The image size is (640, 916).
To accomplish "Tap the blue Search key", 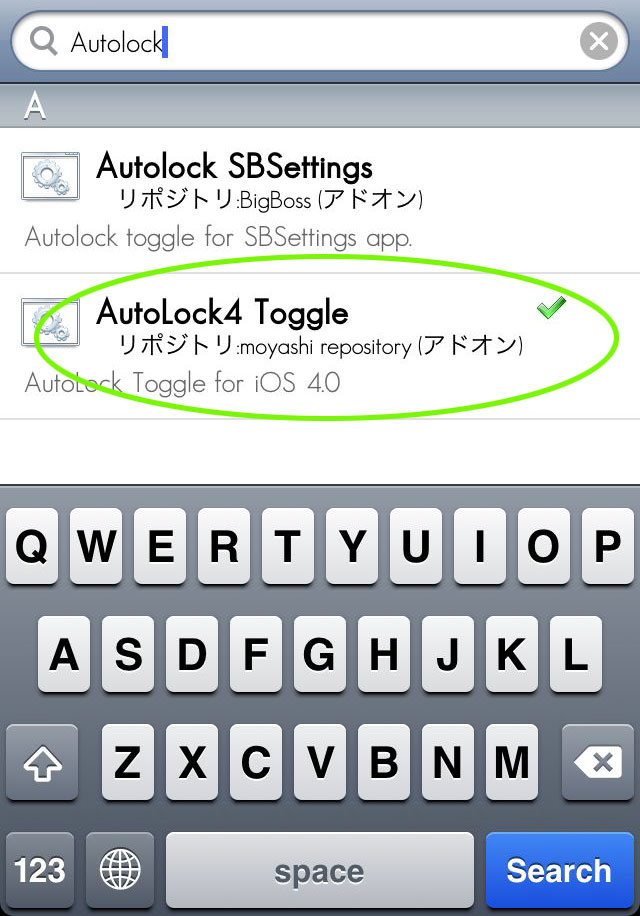I will [558, 870].
